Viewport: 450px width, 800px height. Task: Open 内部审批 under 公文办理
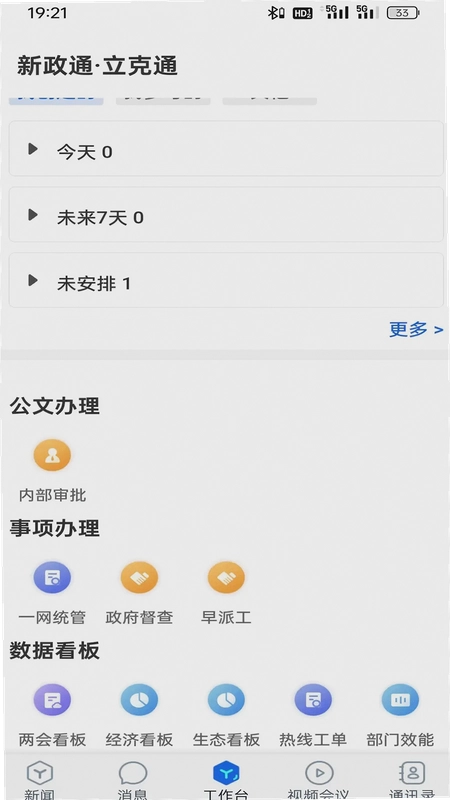pyautogui.click(x=53, y=470)
